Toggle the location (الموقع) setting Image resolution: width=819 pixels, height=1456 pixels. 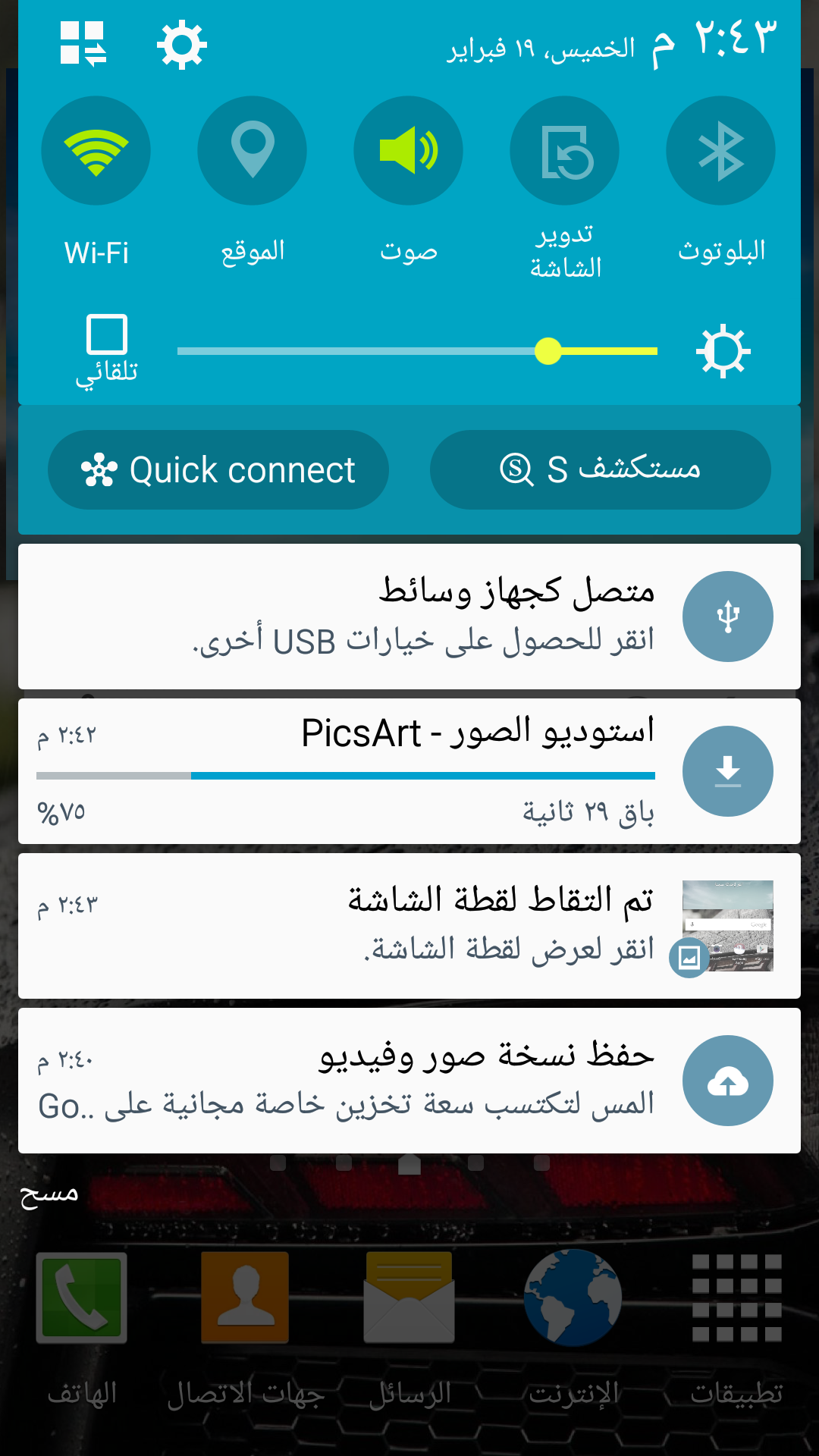coord(253,151)
